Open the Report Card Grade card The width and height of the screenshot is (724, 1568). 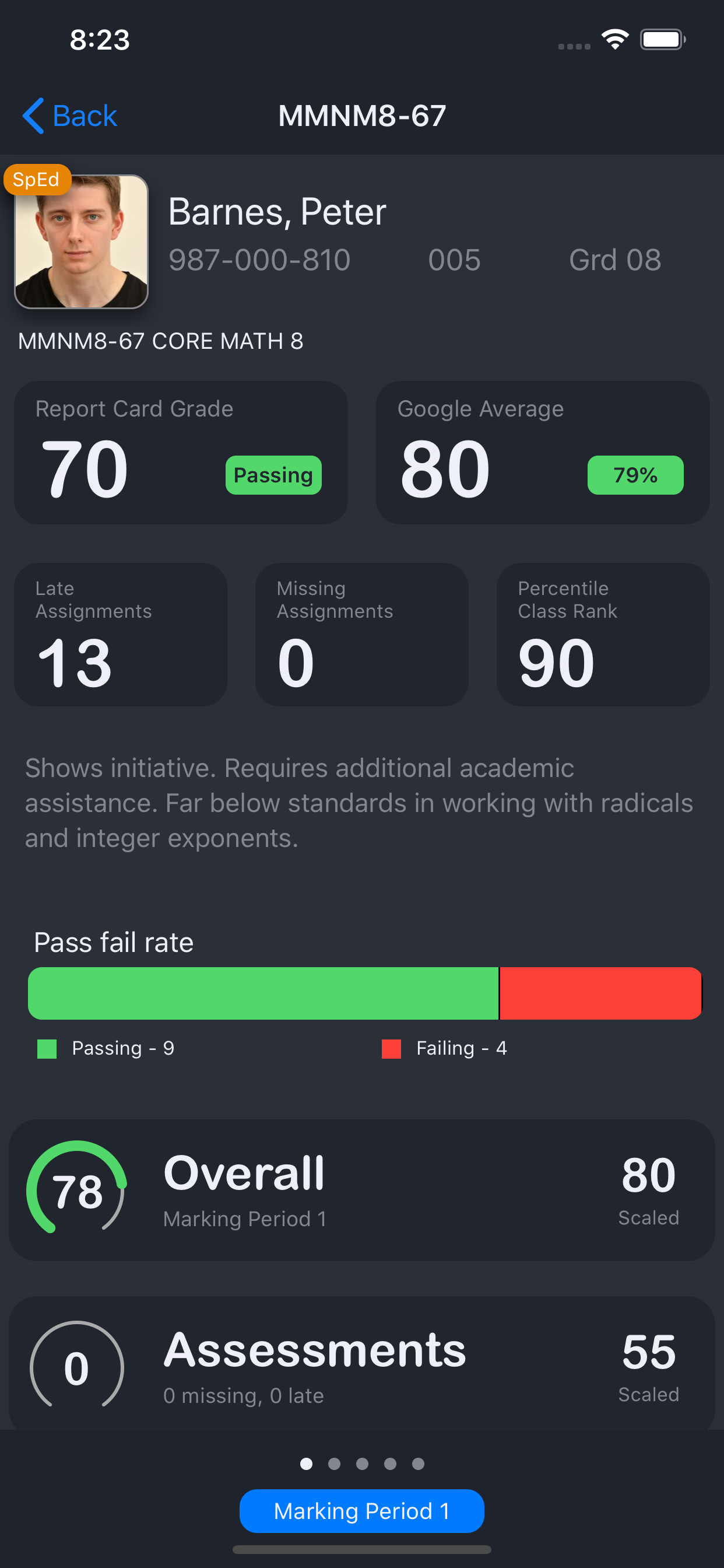(x=181, y=453)
